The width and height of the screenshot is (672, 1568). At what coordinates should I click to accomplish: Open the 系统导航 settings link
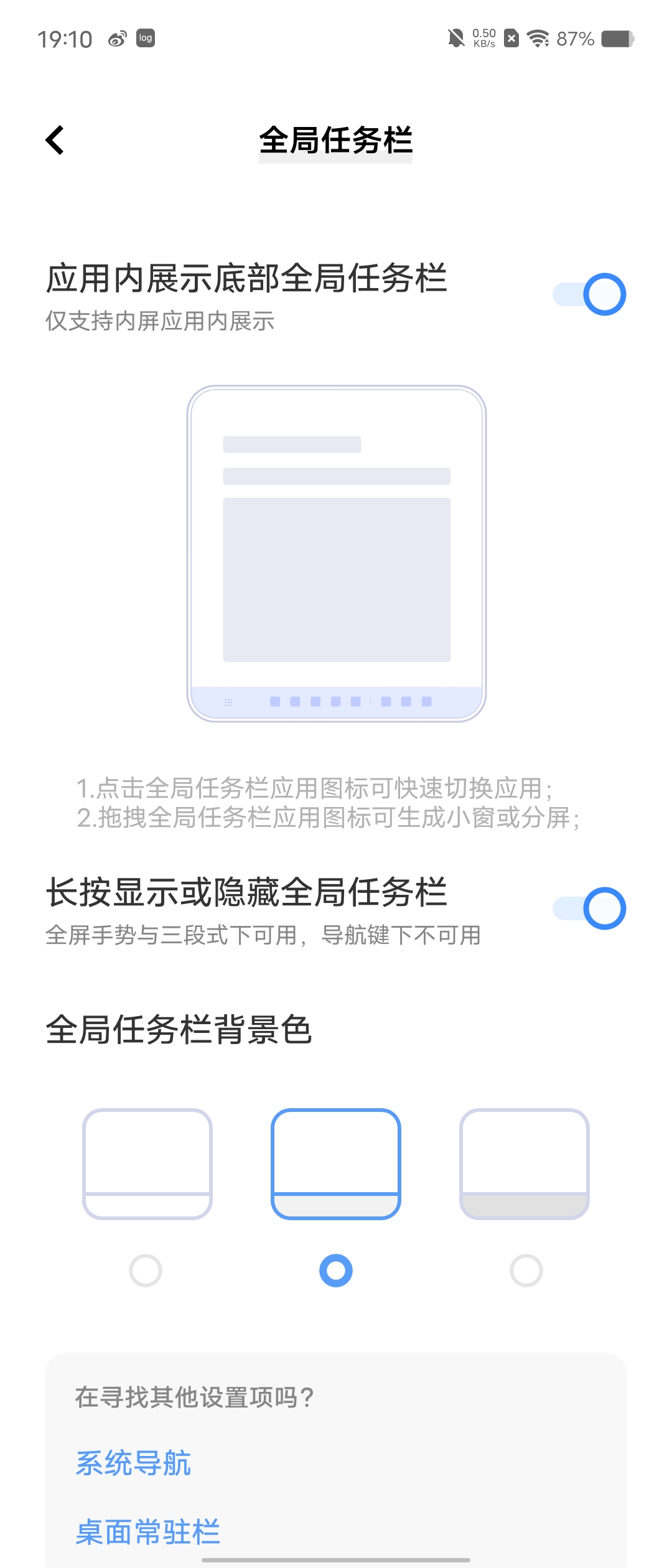coord(133,1463)
